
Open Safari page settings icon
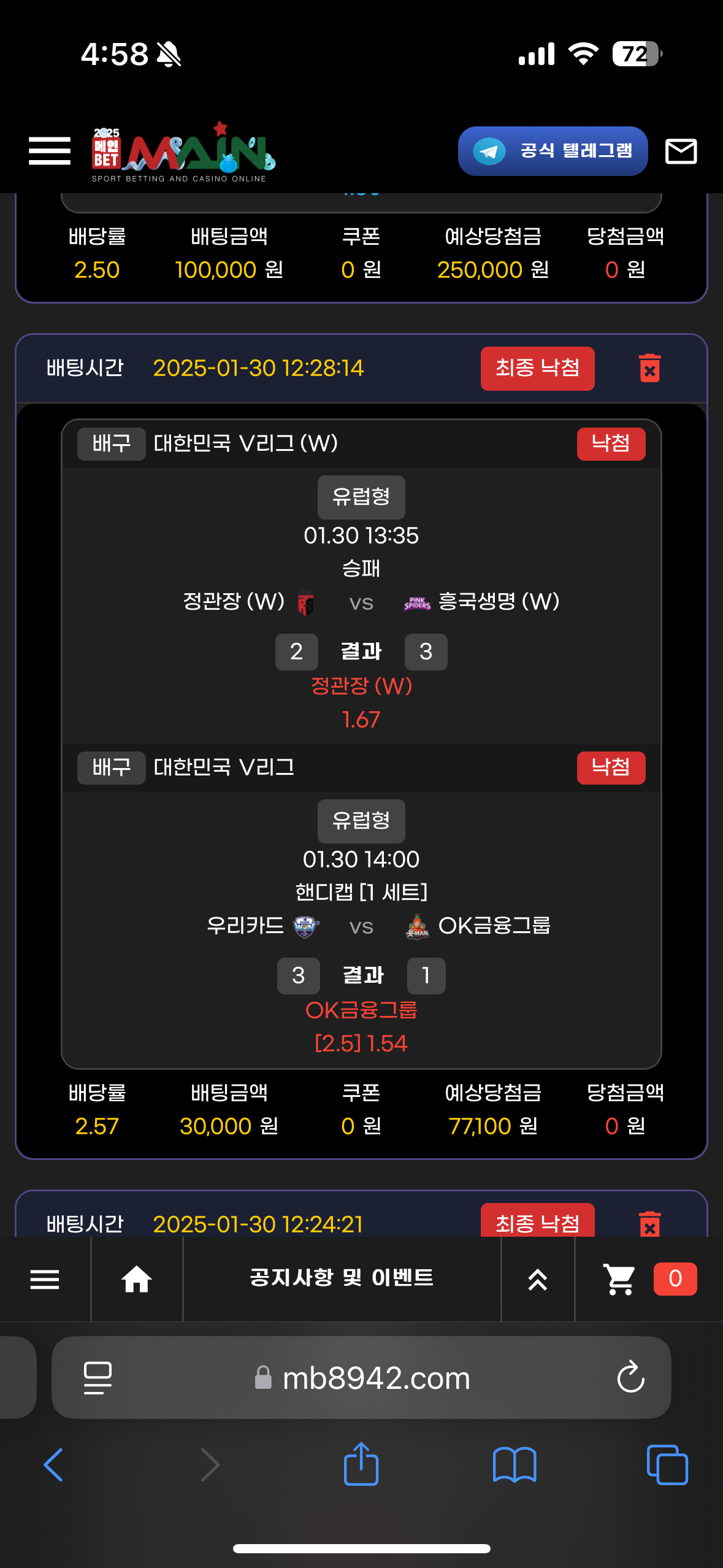[x=98, y=1378]
